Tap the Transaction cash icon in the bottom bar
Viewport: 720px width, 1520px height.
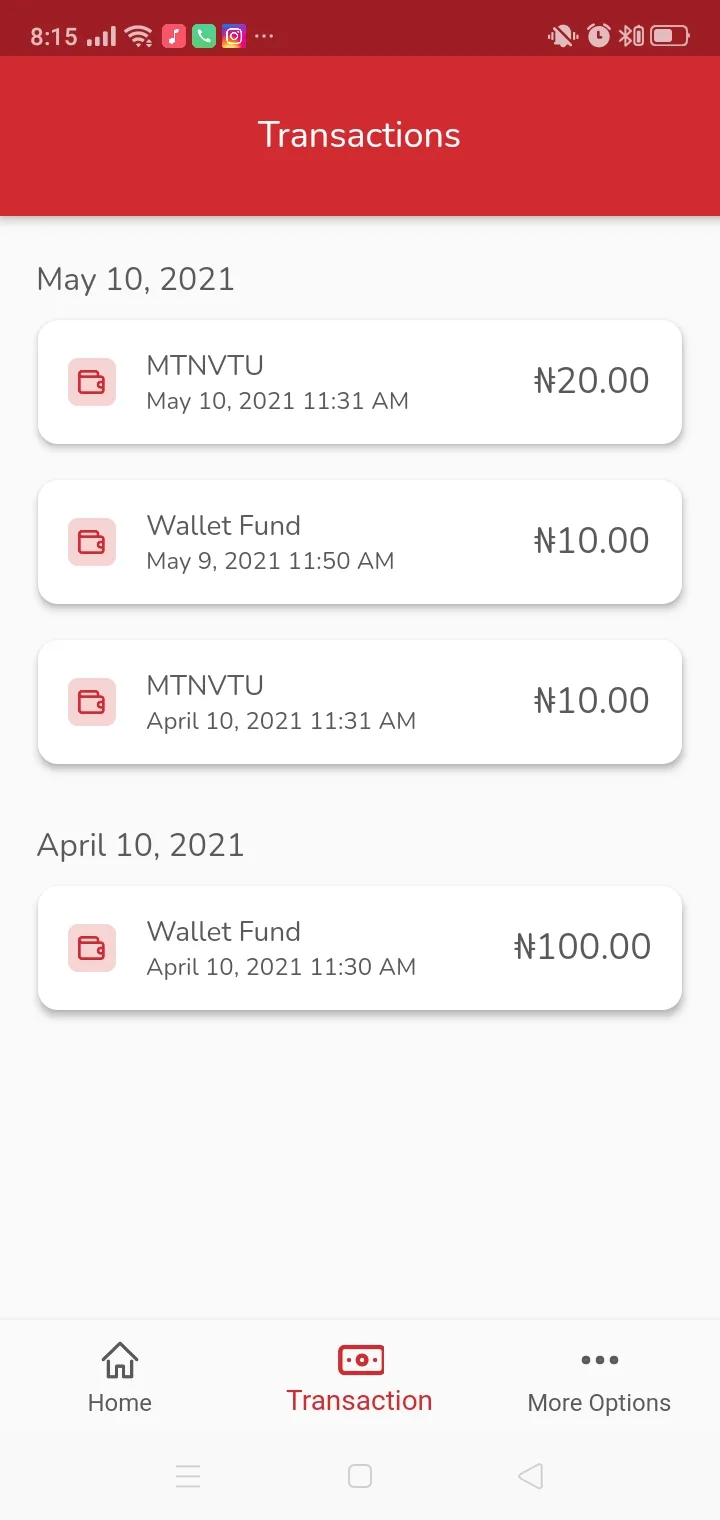coord(359,1360)
